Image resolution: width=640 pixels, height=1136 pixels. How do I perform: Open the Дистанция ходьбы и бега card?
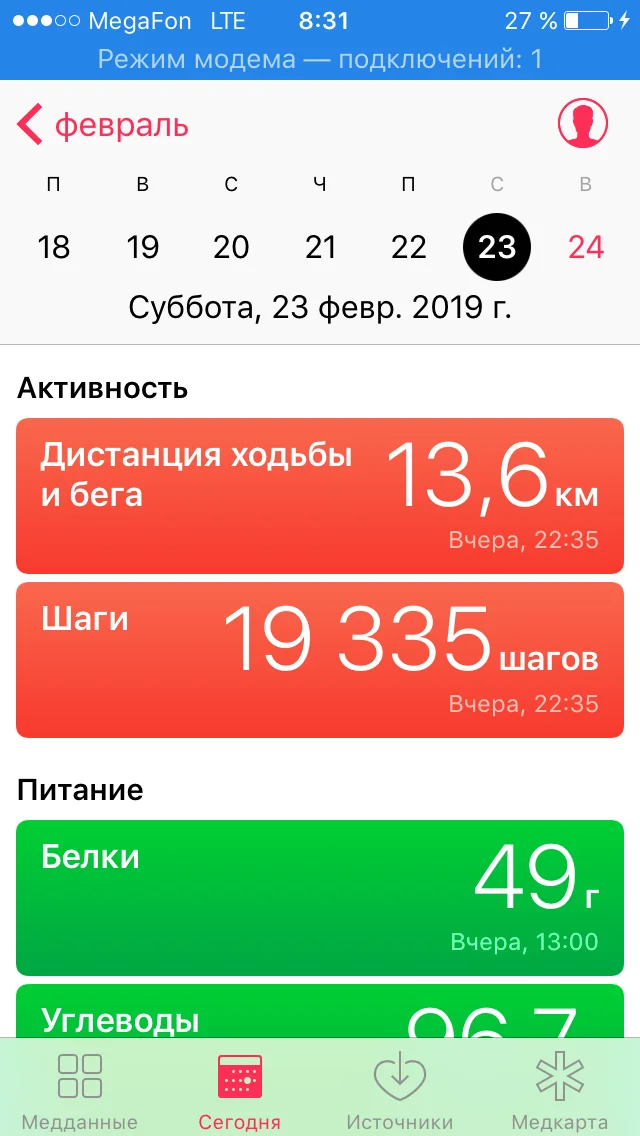(x=320, y=495)
